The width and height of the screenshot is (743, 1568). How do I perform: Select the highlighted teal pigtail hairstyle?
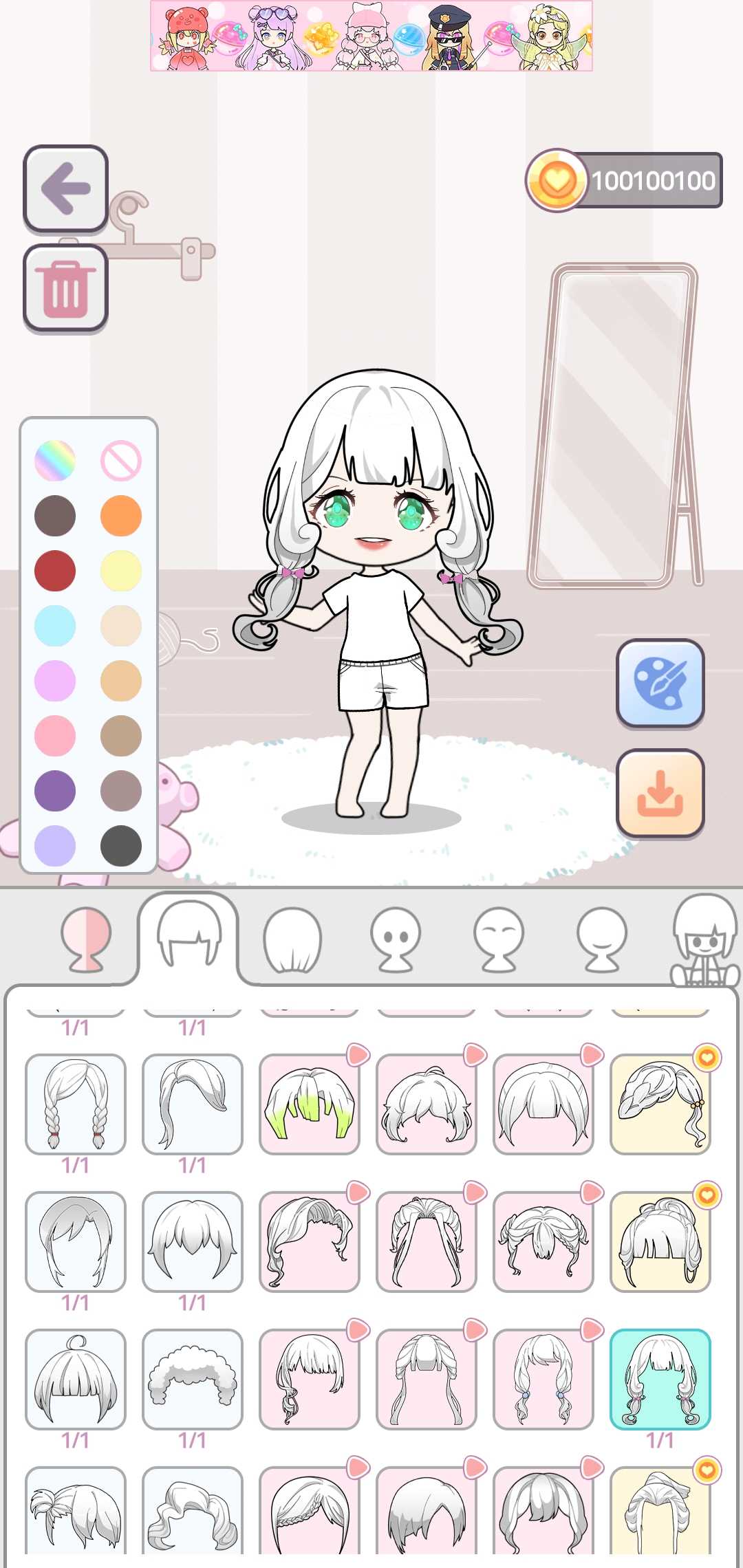pos(660,1380)
